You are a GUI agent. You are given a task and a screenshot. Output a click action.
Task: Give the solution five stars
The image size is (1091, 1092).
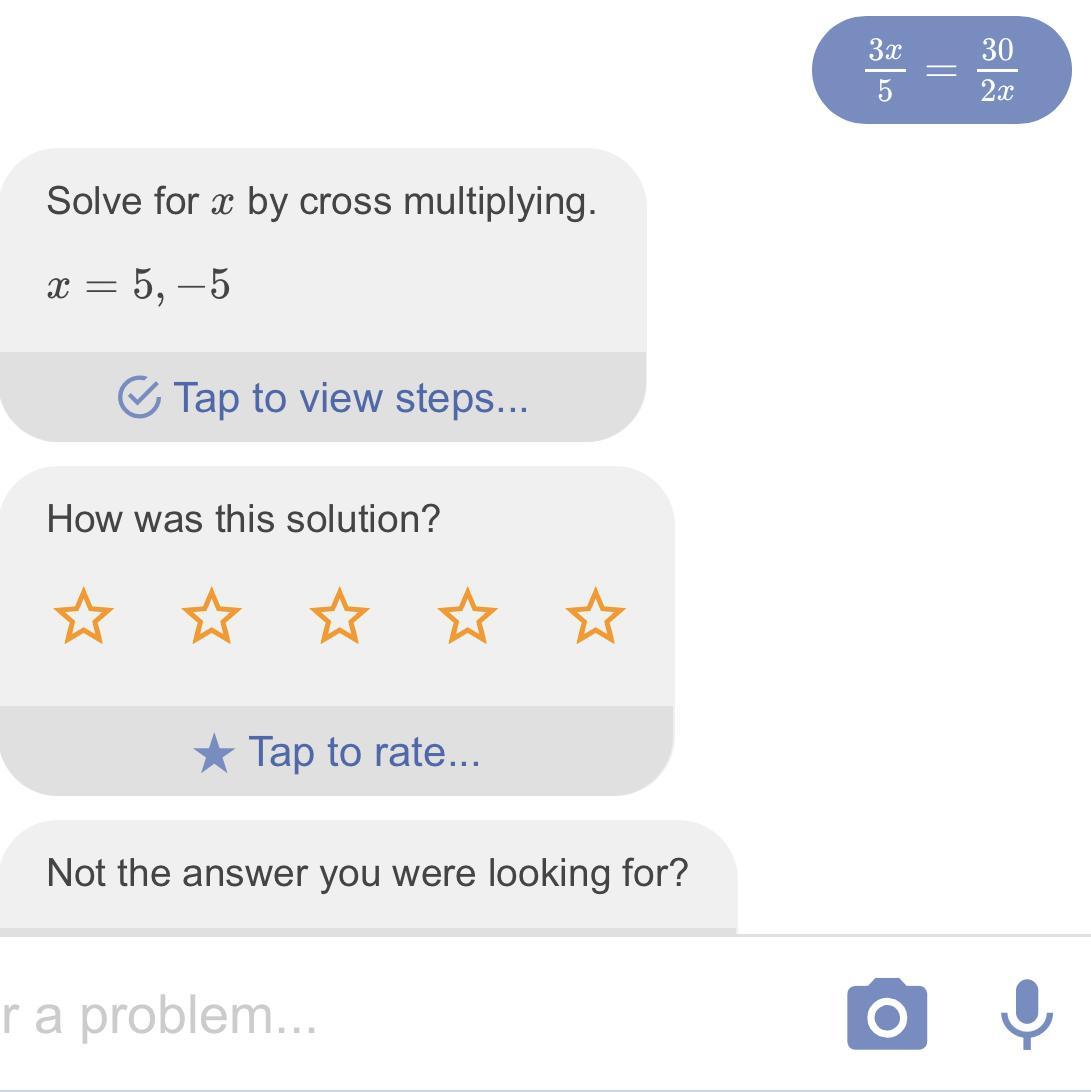coord(595,615)
